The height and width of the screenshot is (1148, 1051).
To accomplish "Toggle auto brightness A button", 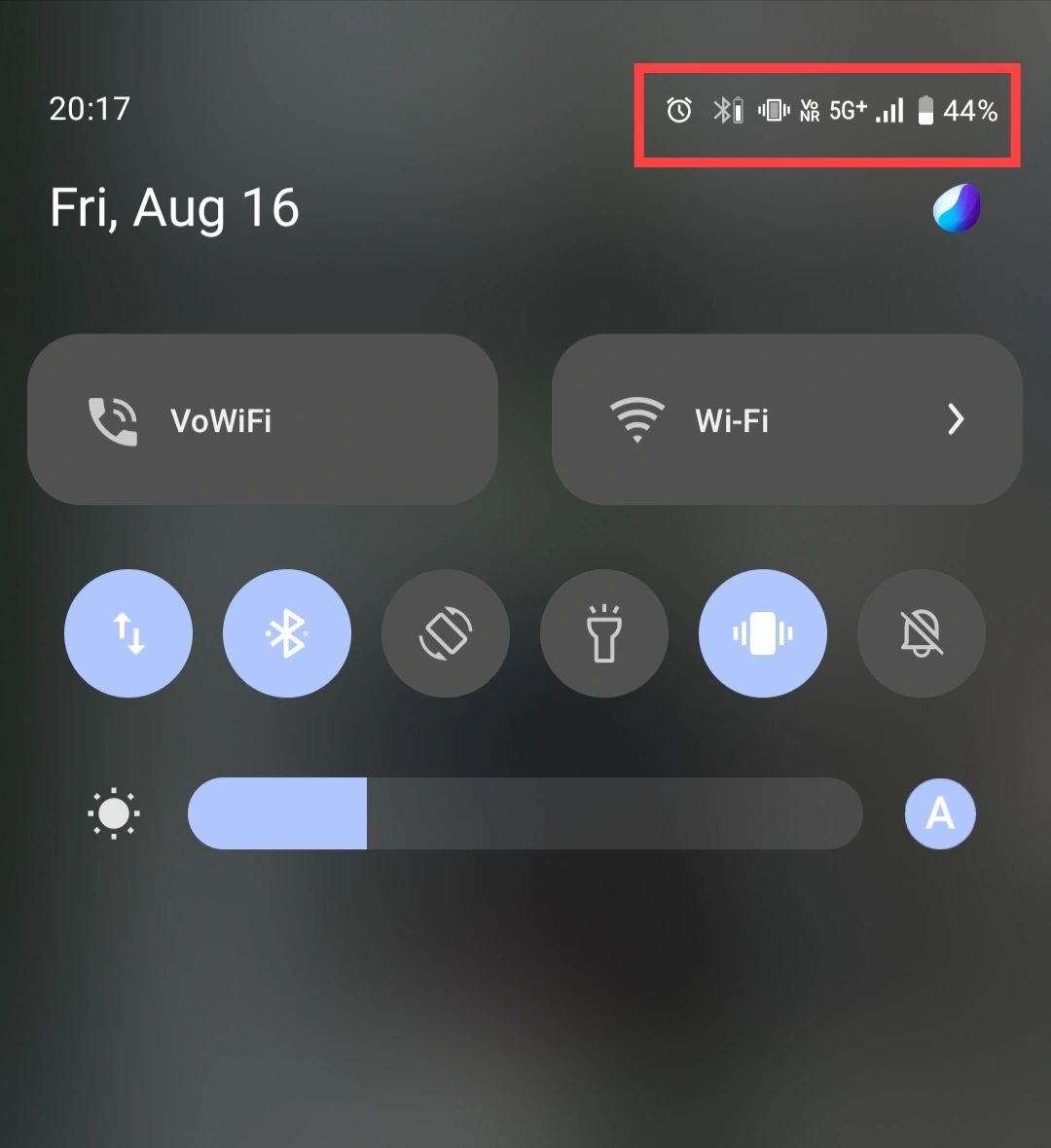I will point(940,813).
